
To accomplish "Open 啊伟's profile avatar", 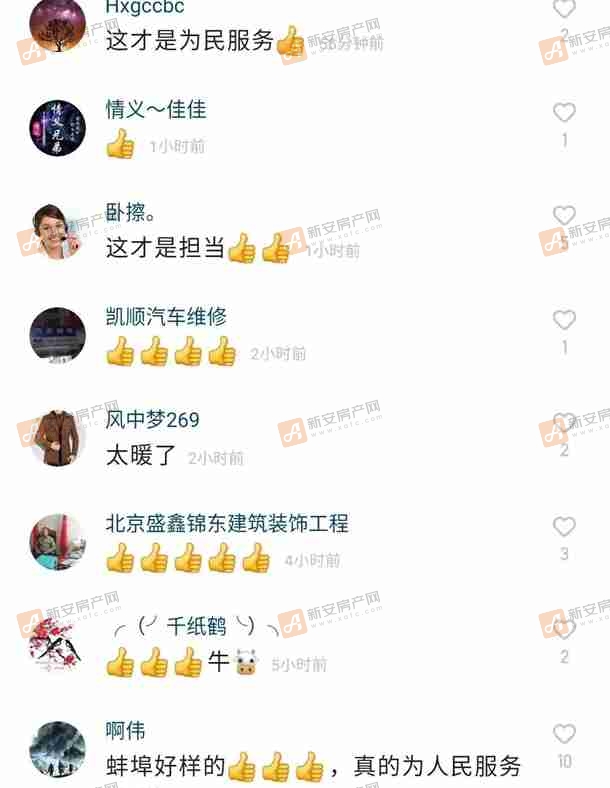I will click(57, 749).
